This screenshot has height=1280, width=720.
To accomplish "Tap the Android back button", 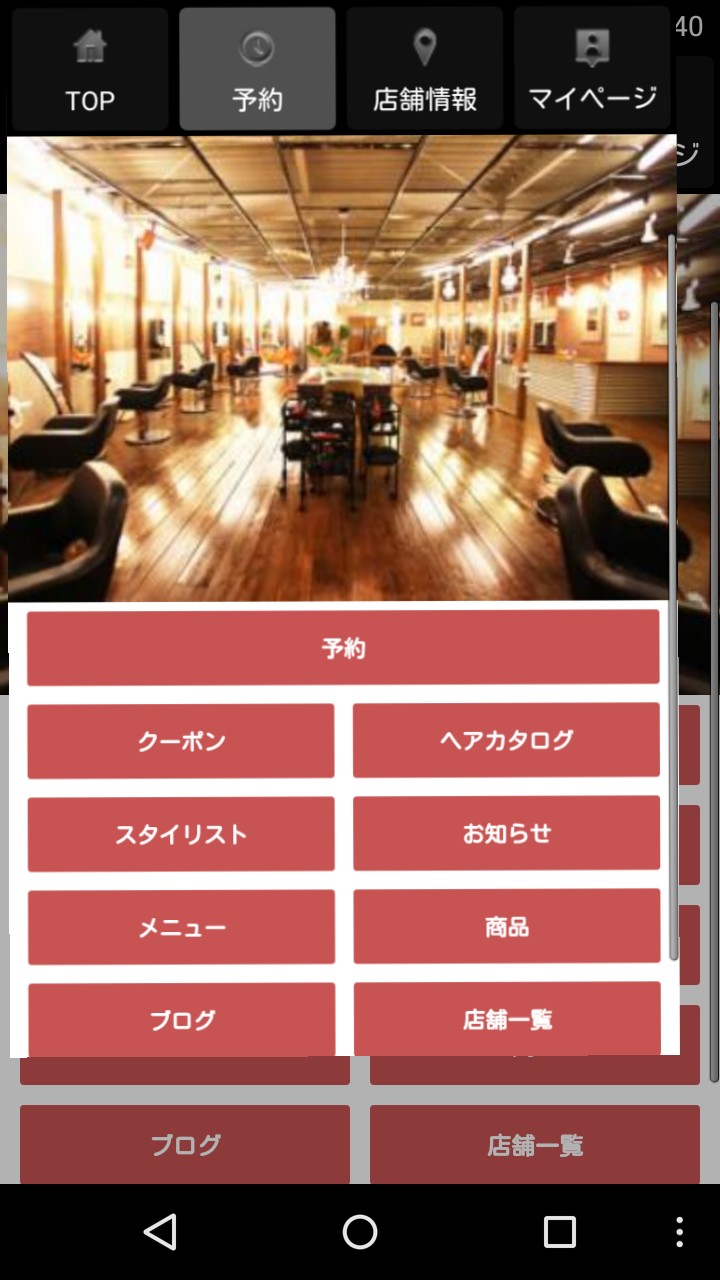I will coord(160,1232).
